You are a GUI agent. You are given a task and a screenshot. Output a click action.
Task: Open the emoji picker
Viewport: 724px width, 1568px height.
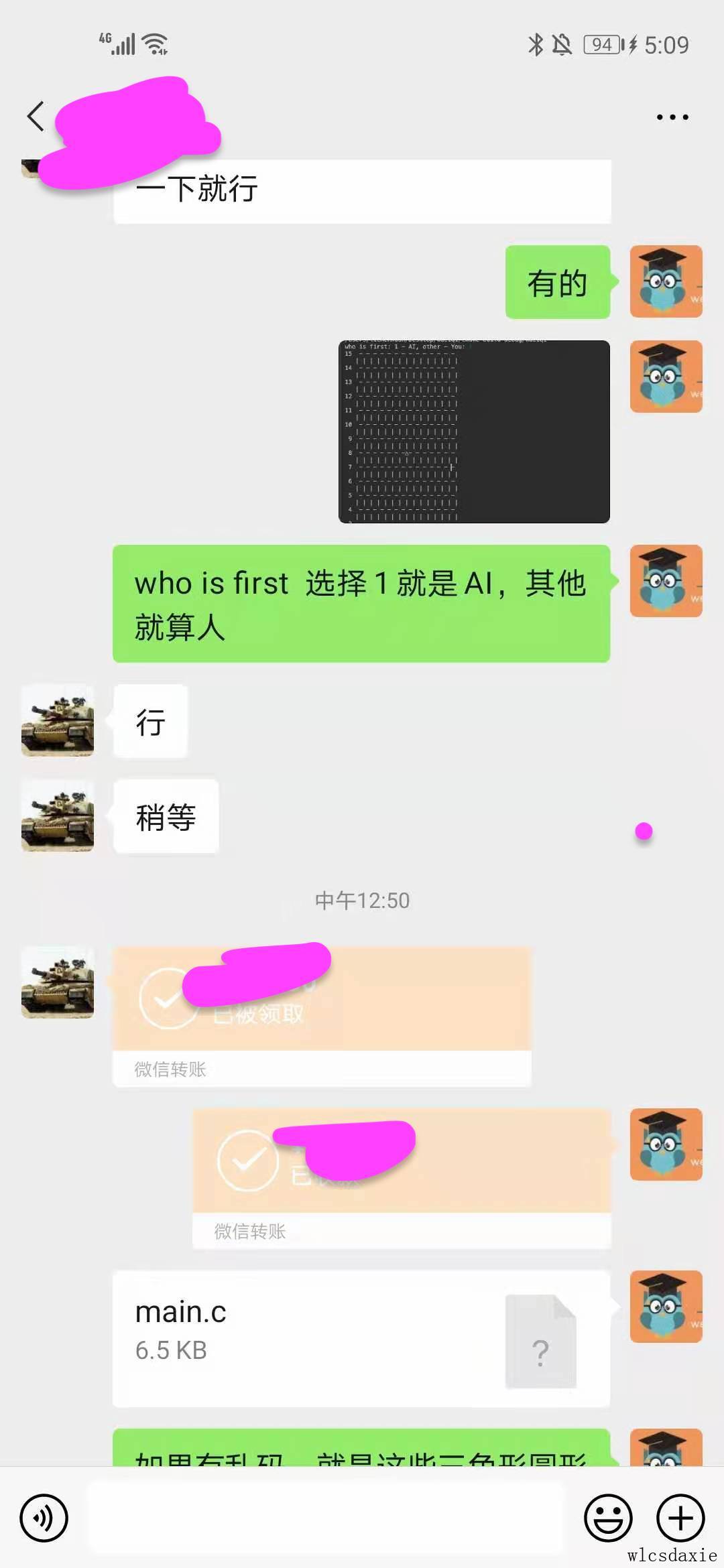click(608, 1518)
